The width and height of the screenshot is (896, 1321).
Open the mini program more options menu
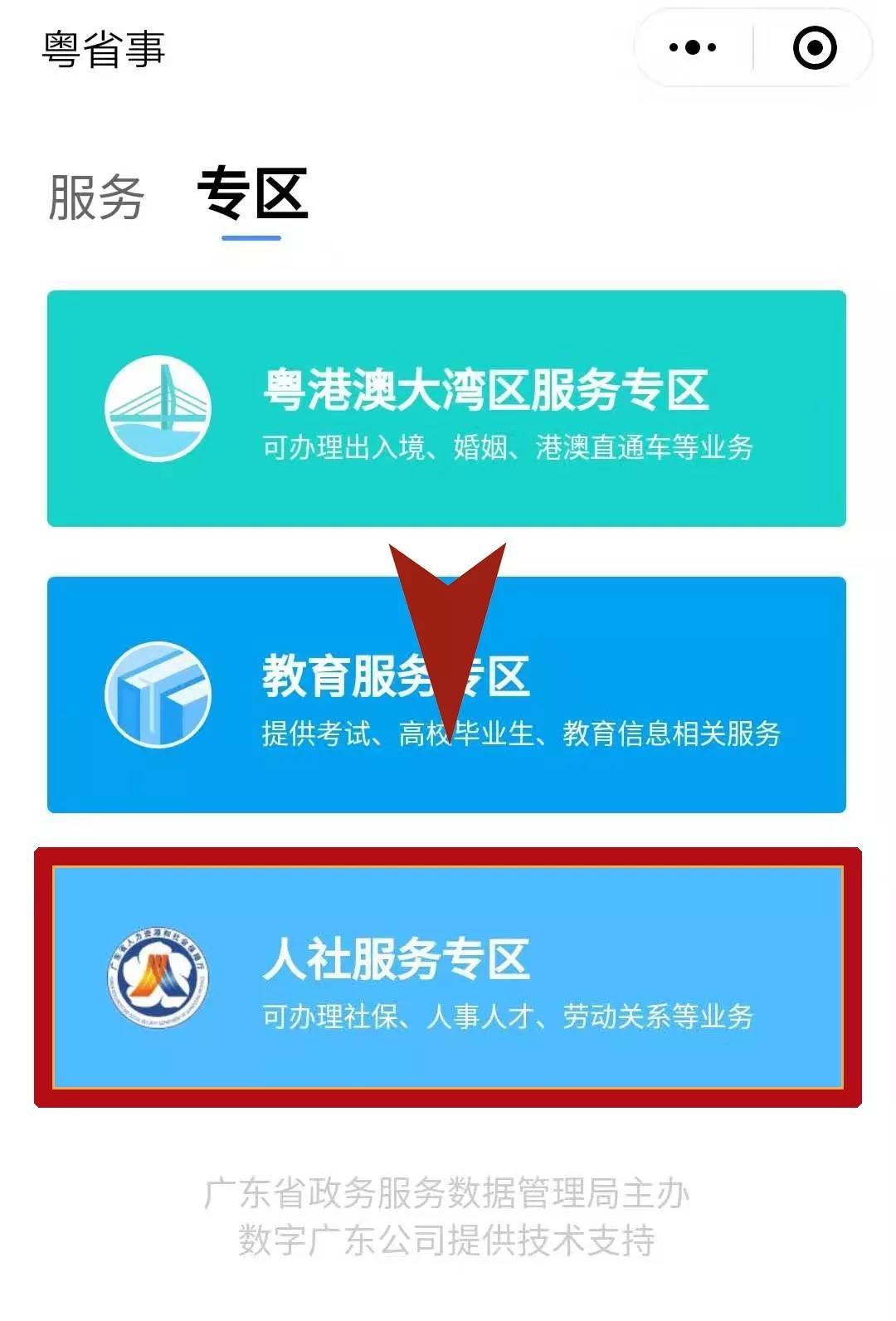click(693, 48)
